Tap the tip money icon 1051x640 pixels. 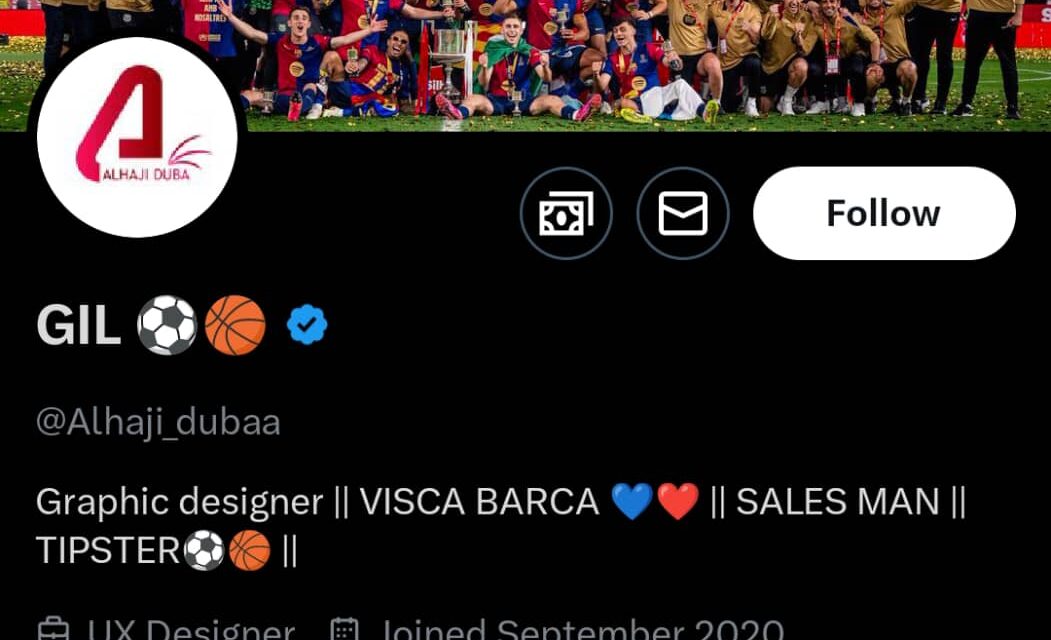point(566,213)
